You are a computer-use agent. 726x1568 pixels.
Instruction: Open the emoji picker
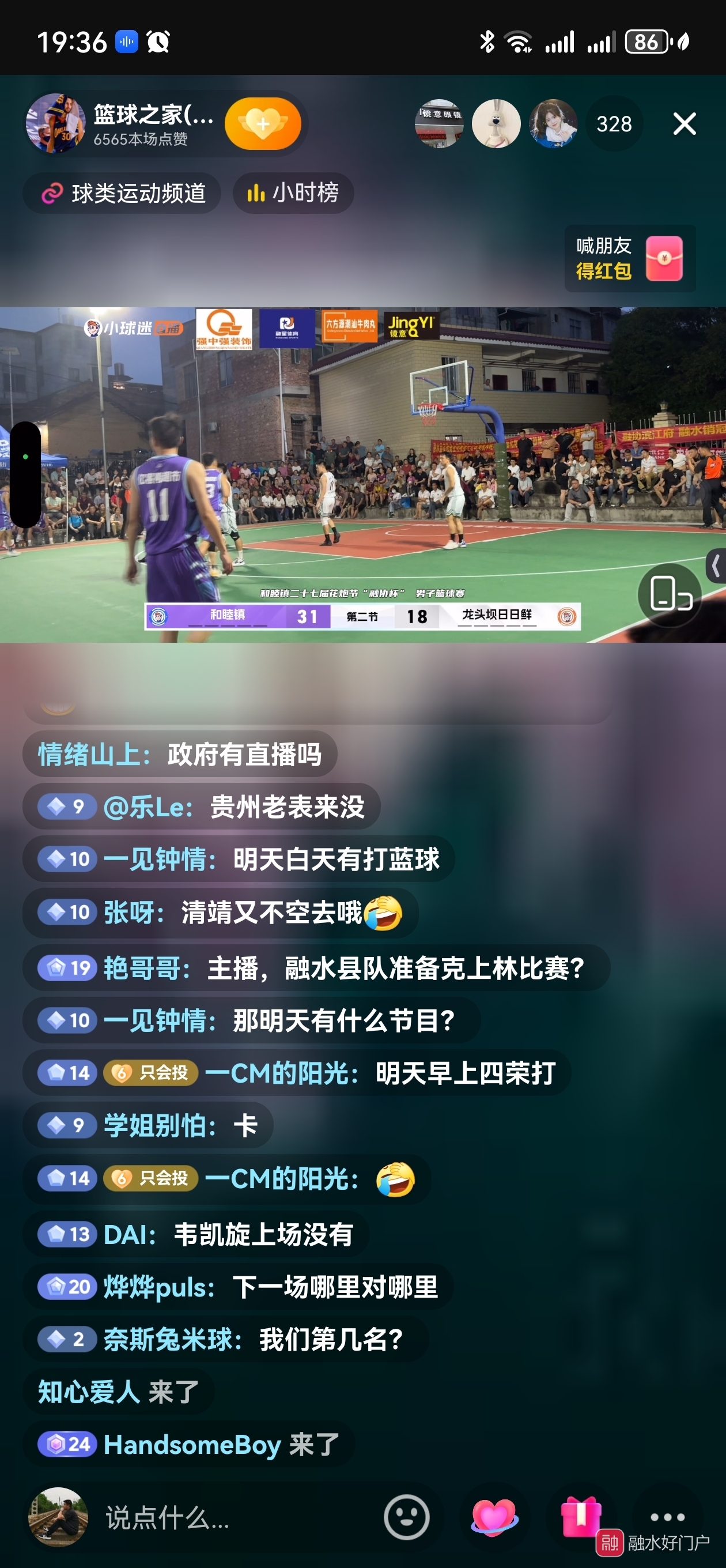click(x=407, y=1517)
